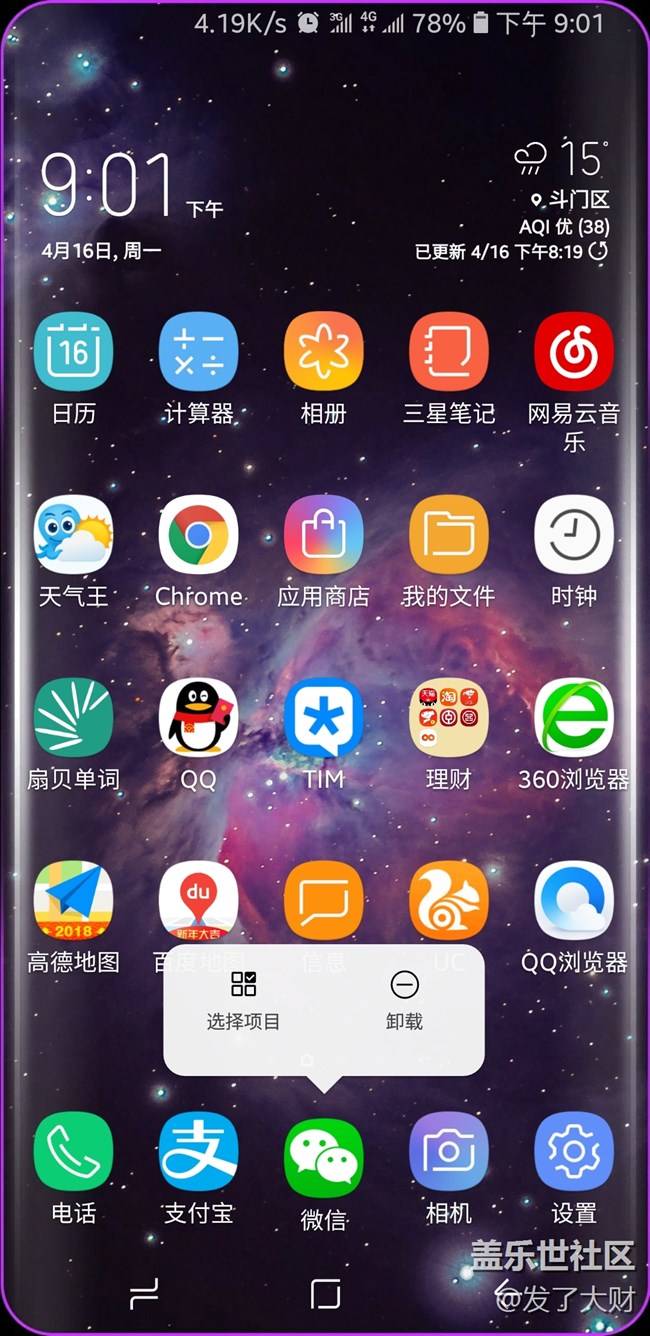Launch Chrome browser
Screen dimensions: 650x1336
click(x=198, y=535)
